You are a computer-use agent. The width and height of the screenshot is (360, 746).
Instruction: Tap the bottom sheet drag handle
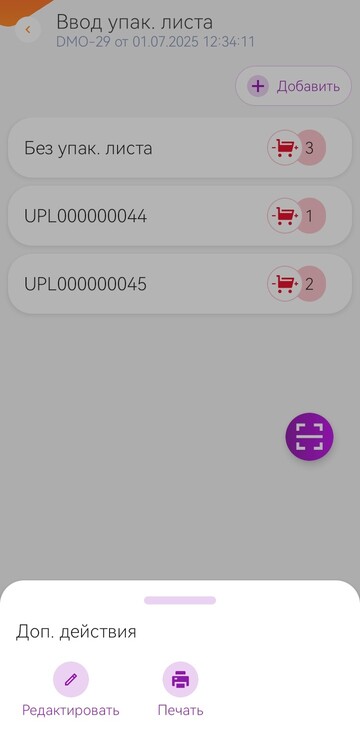pos(180,600)
